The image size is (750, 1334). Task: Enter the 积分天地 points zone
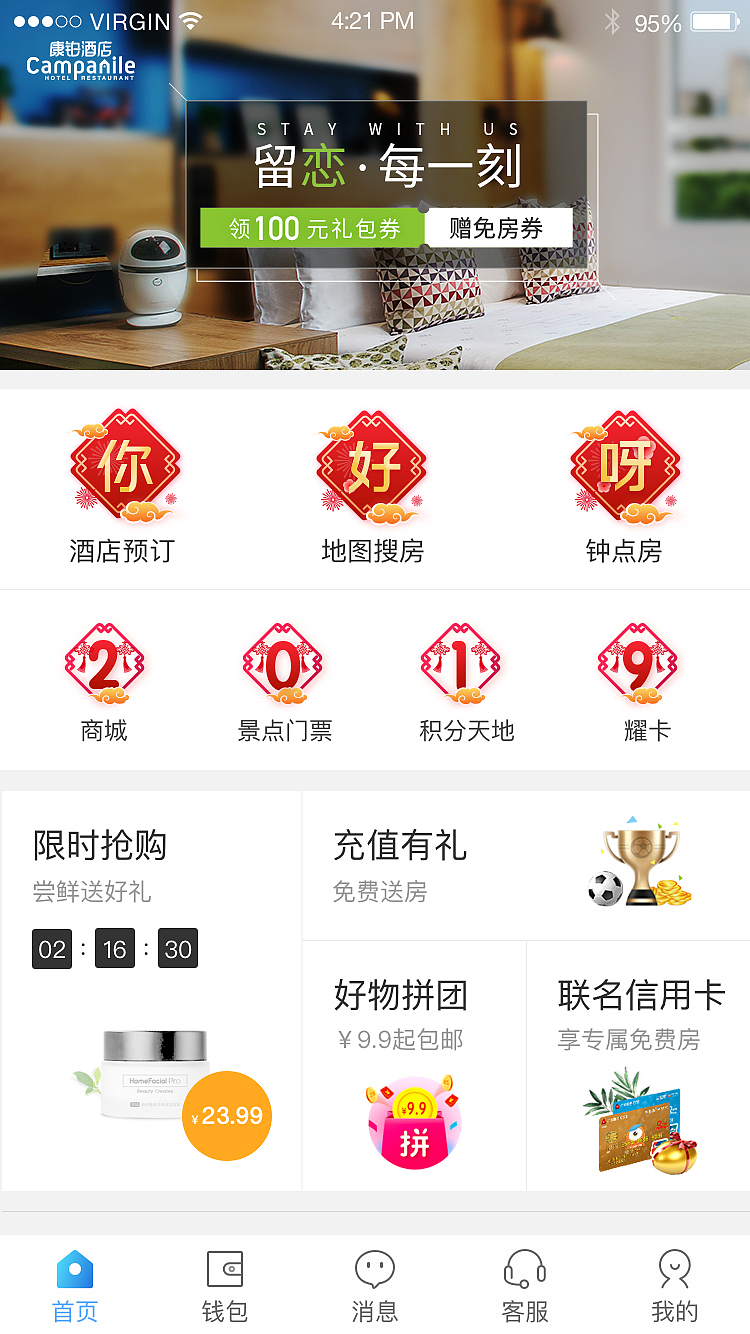(x=466, y=663)
